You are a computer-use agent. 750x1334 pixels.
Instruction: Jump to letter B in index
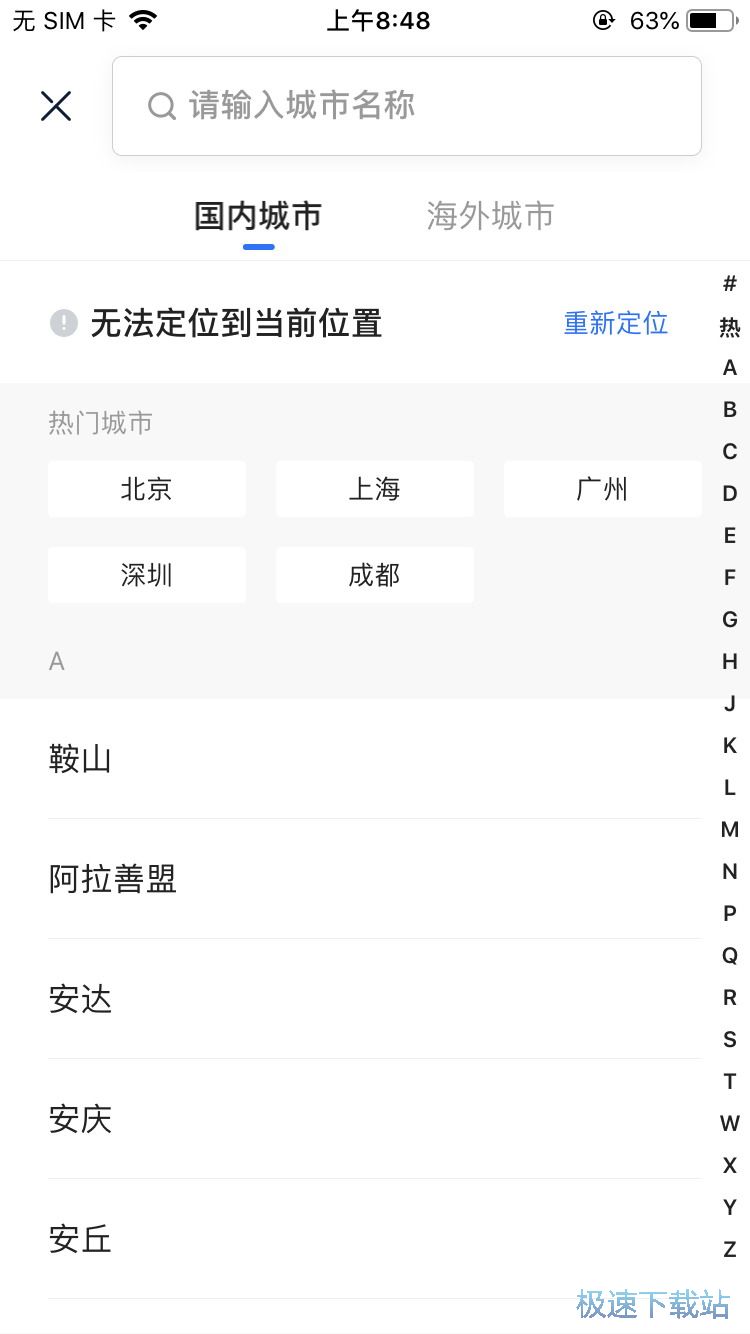pyautogui.click(x=730, y=409)
